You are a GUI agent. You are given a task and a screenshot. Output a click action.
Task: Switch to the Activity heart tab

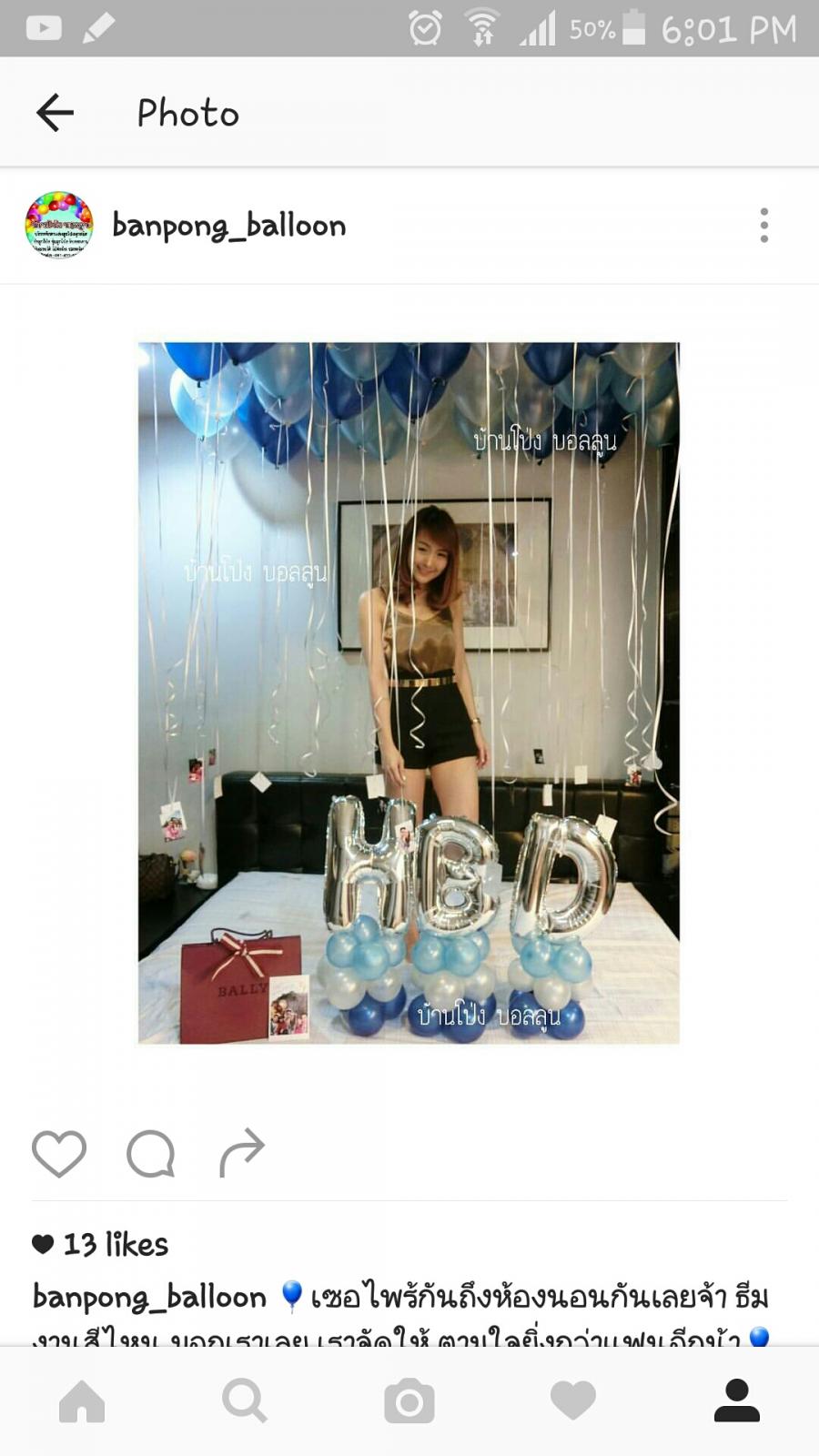[x=573, y=1400]
